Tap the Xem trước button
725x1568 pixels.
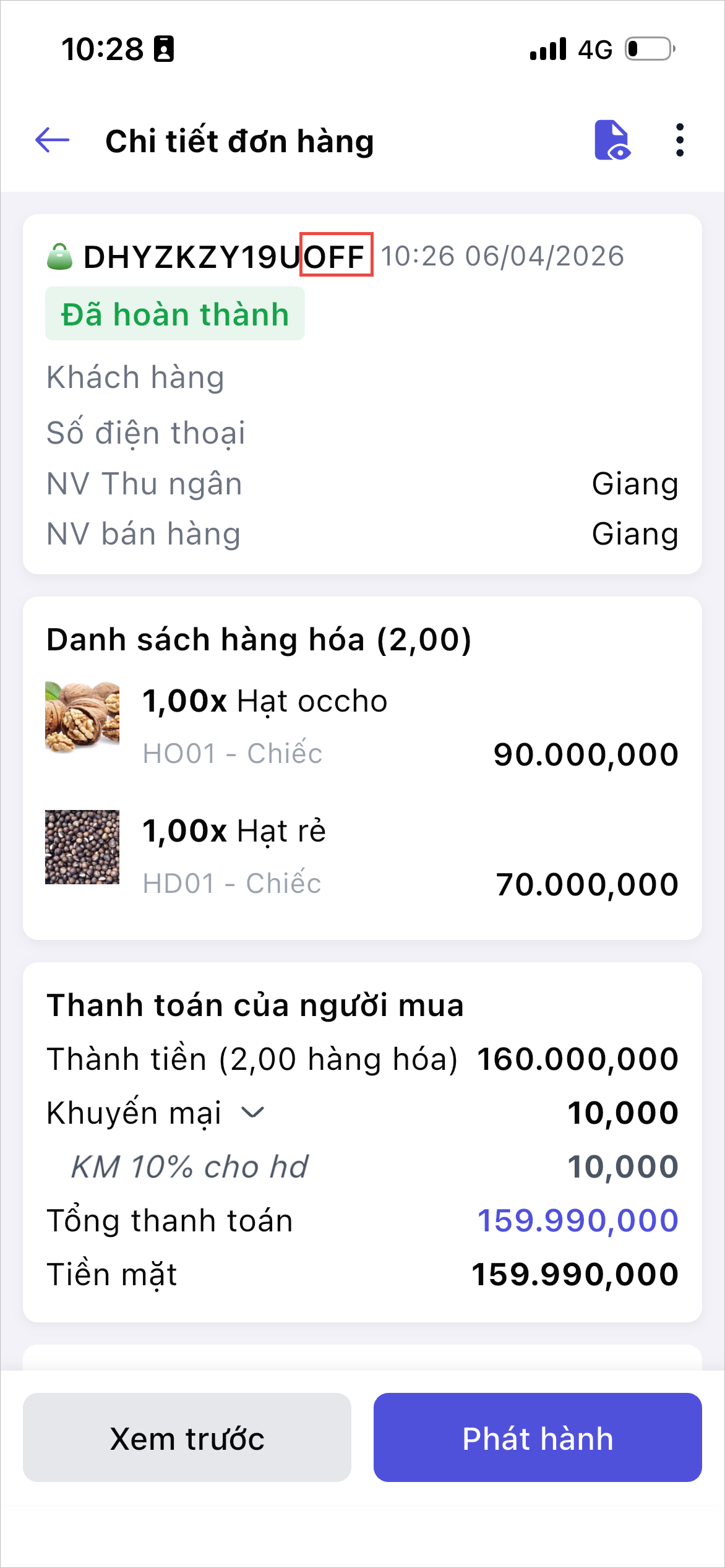click(x=187, y=1438)
